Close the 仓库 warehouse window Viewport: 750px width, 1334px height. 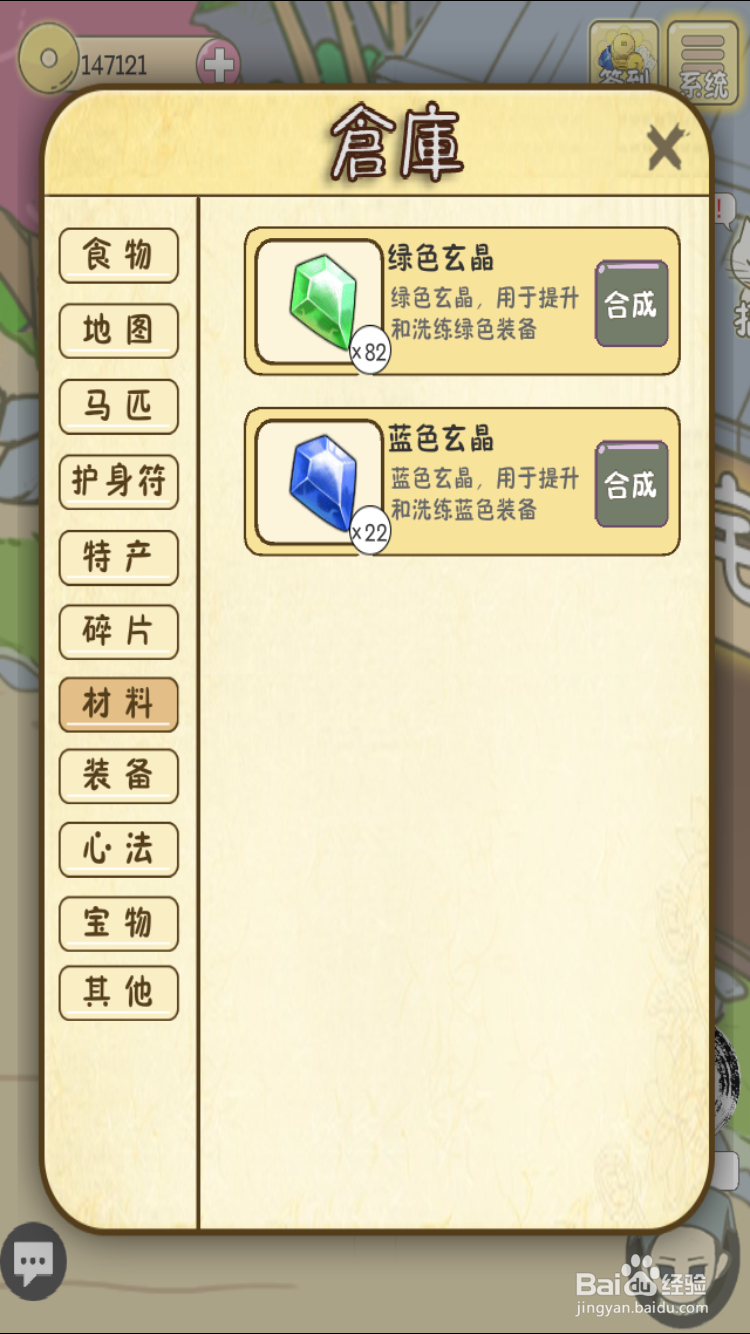click(666, 145)
